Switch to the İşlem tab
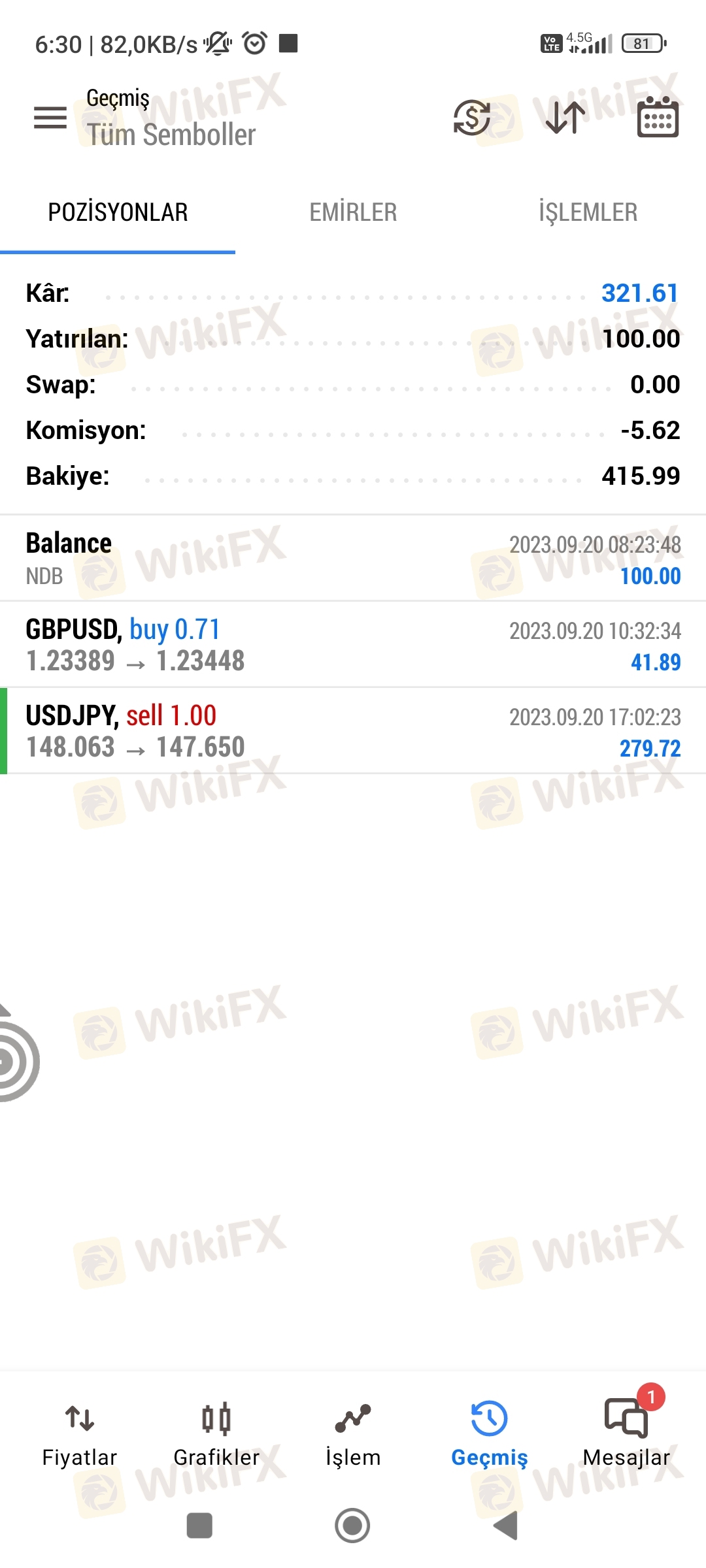This screenshot has height=1568, width=706. 353,1435
